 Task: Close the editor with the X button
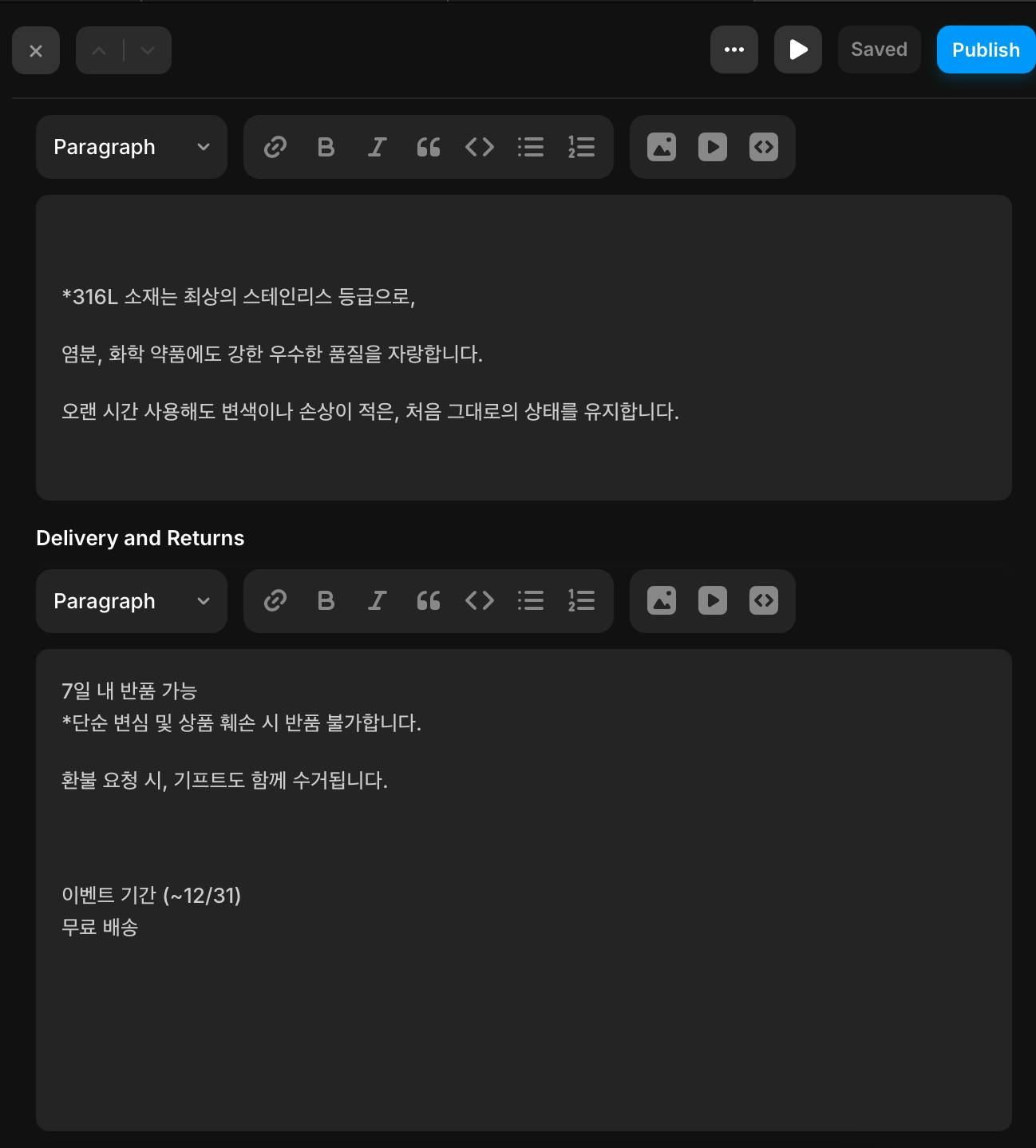pyautogui.click(x=36, y=51)
